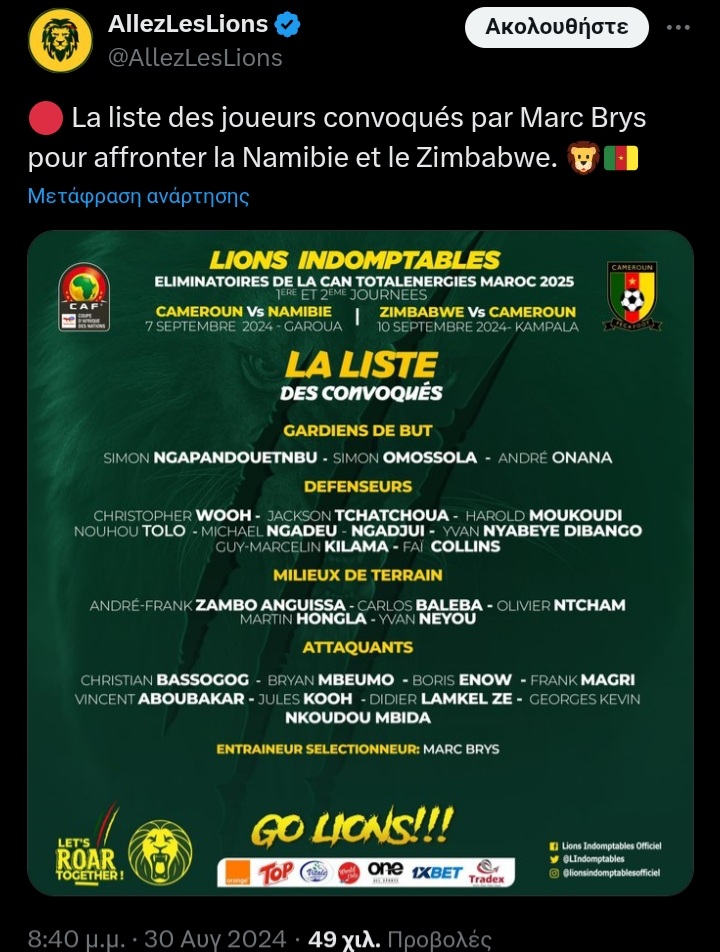The width and height of the screenshot is (720, 952).
Task: Open AllezLesLions profile picture
Action: (x=60, y=40)
